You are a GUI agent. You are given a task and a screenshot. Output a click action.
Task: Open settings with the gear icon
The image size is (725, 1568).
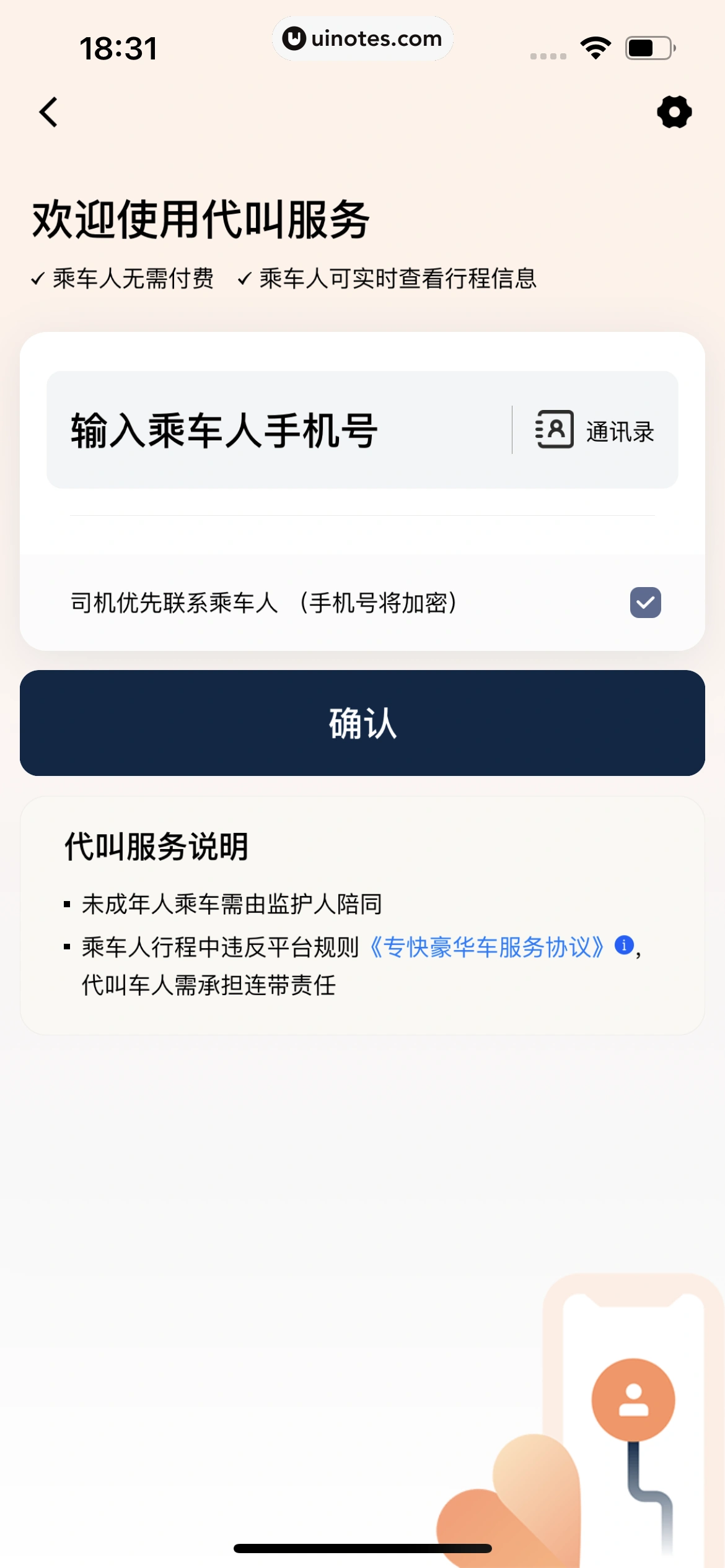pyautogui.click(x=673, y=111)
